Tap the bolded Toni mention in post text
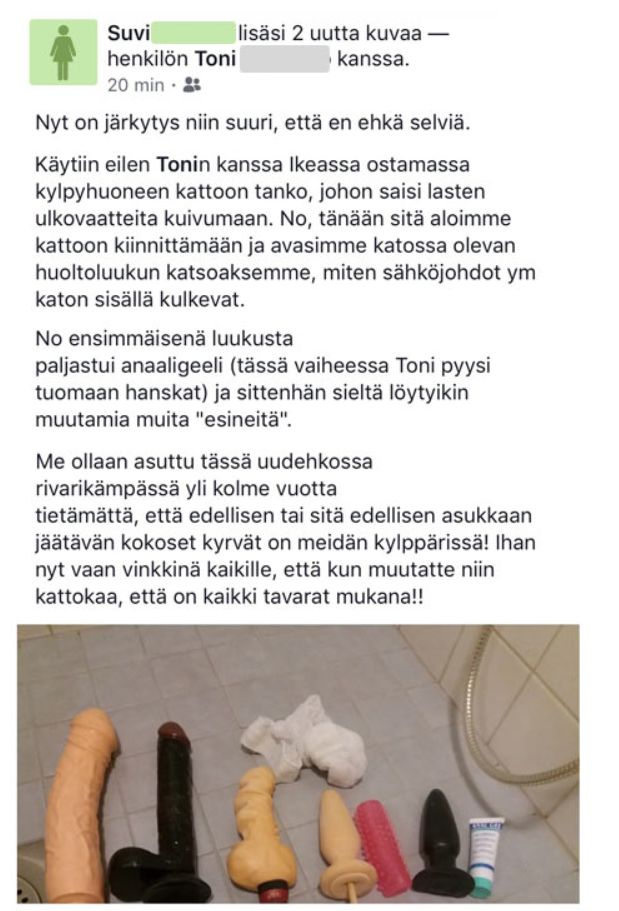The height and width of the screenshot is (911, 619). pyautogui.click(x=174, y=163)
